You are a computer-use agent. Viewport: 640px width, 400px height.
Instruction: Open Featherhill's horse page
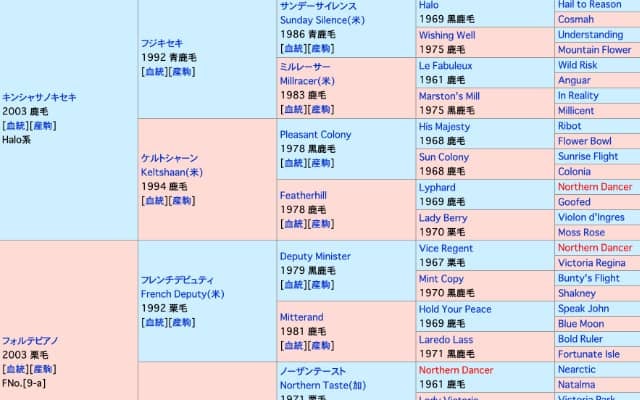pyautogui.click(x=303, y=195)
